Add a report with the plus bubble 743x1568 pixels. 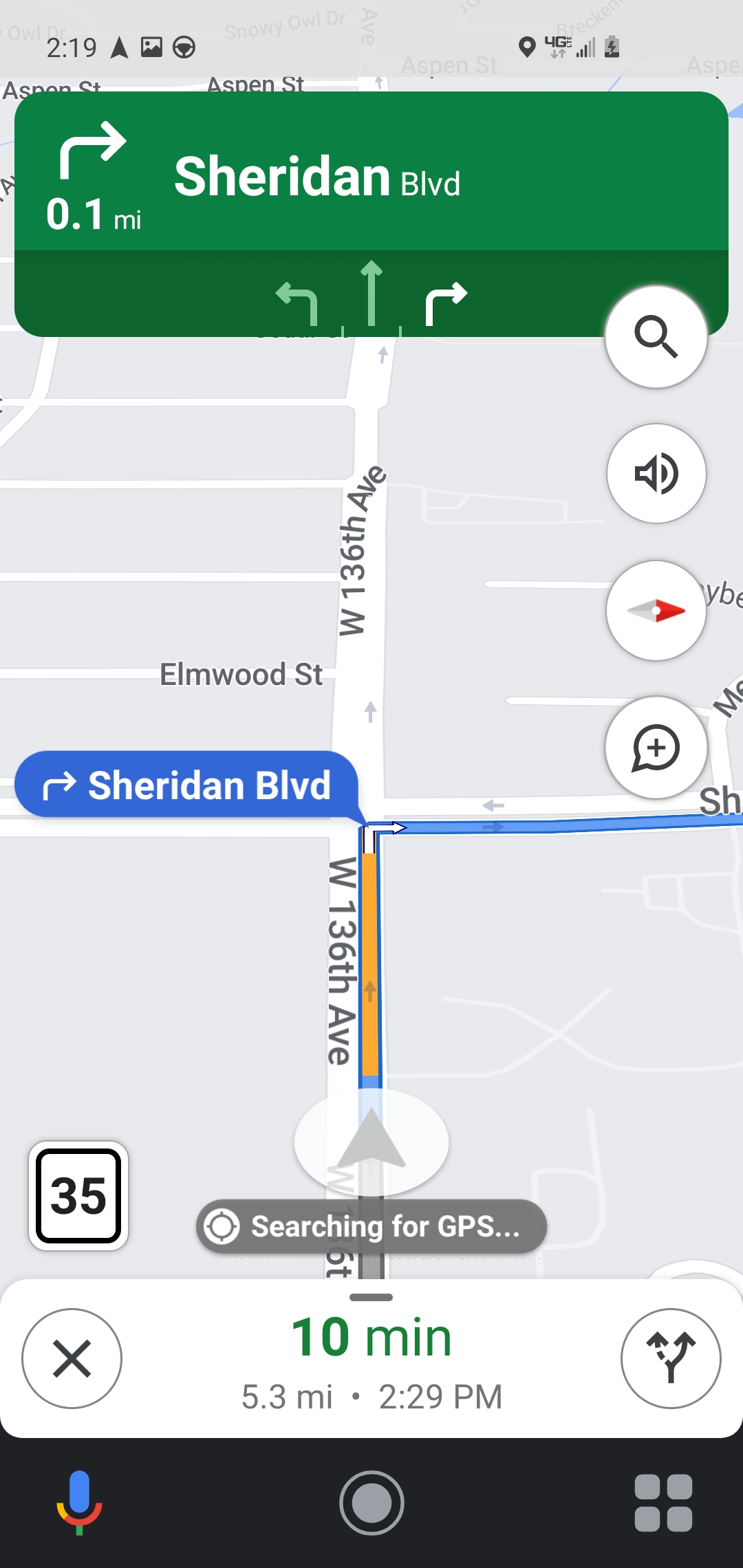(656, 748)
